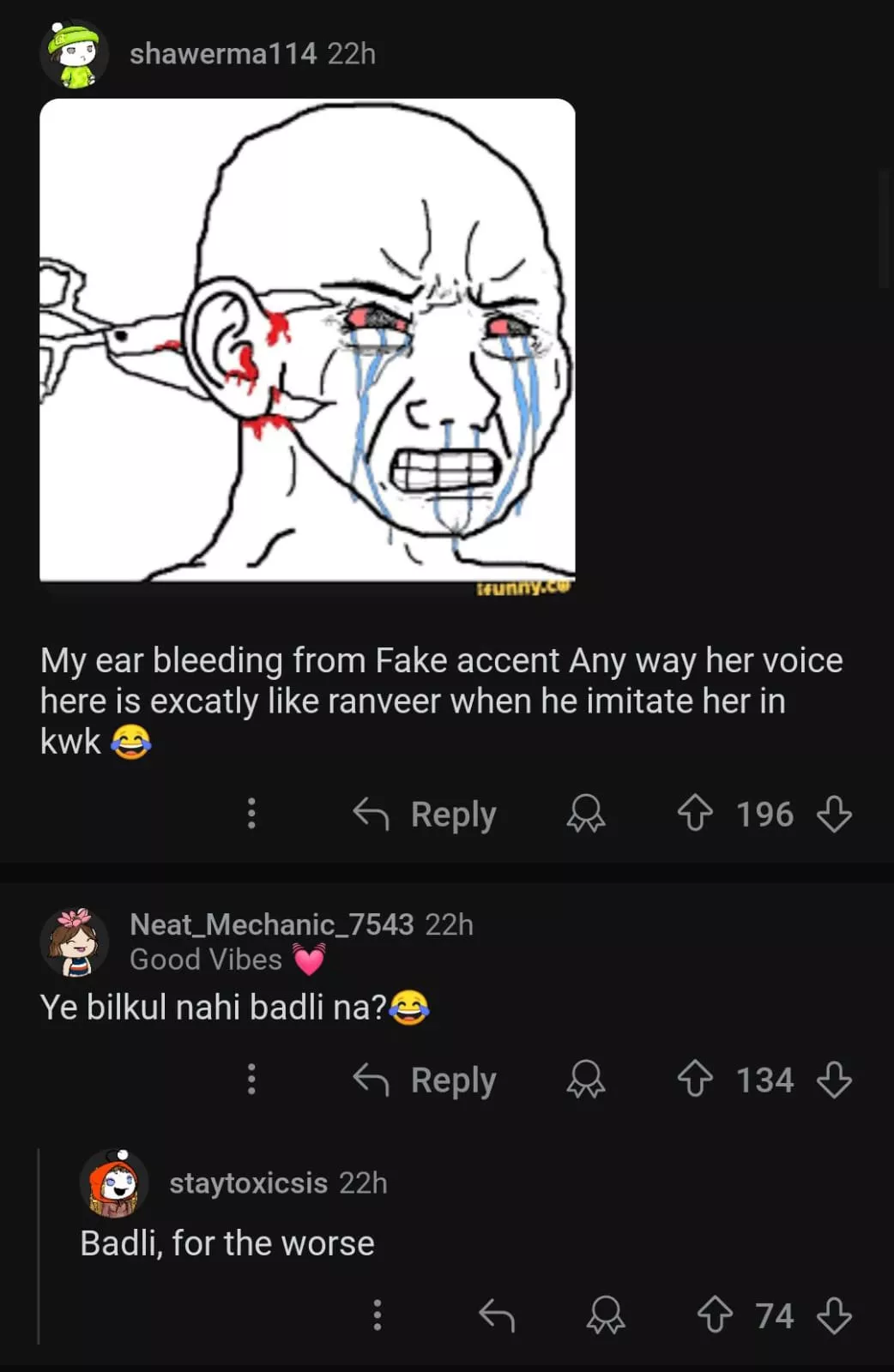The width and height of the screenshot is (894, 1372).
Task: Give an award to shawerma114's comment
Action: (585, 814)
